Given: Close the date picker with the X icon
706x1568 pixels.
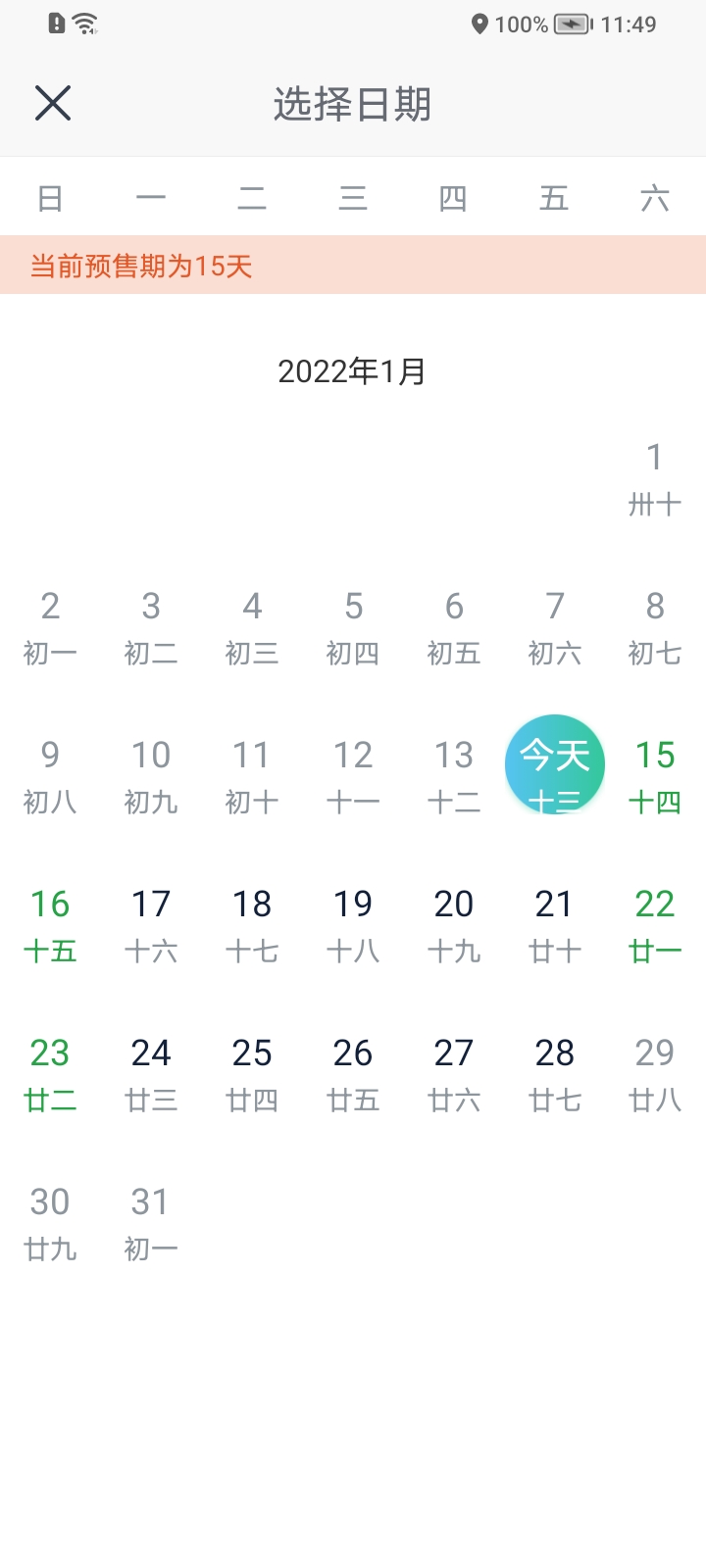Looking at the screenshot, I should tap(53, 103).
